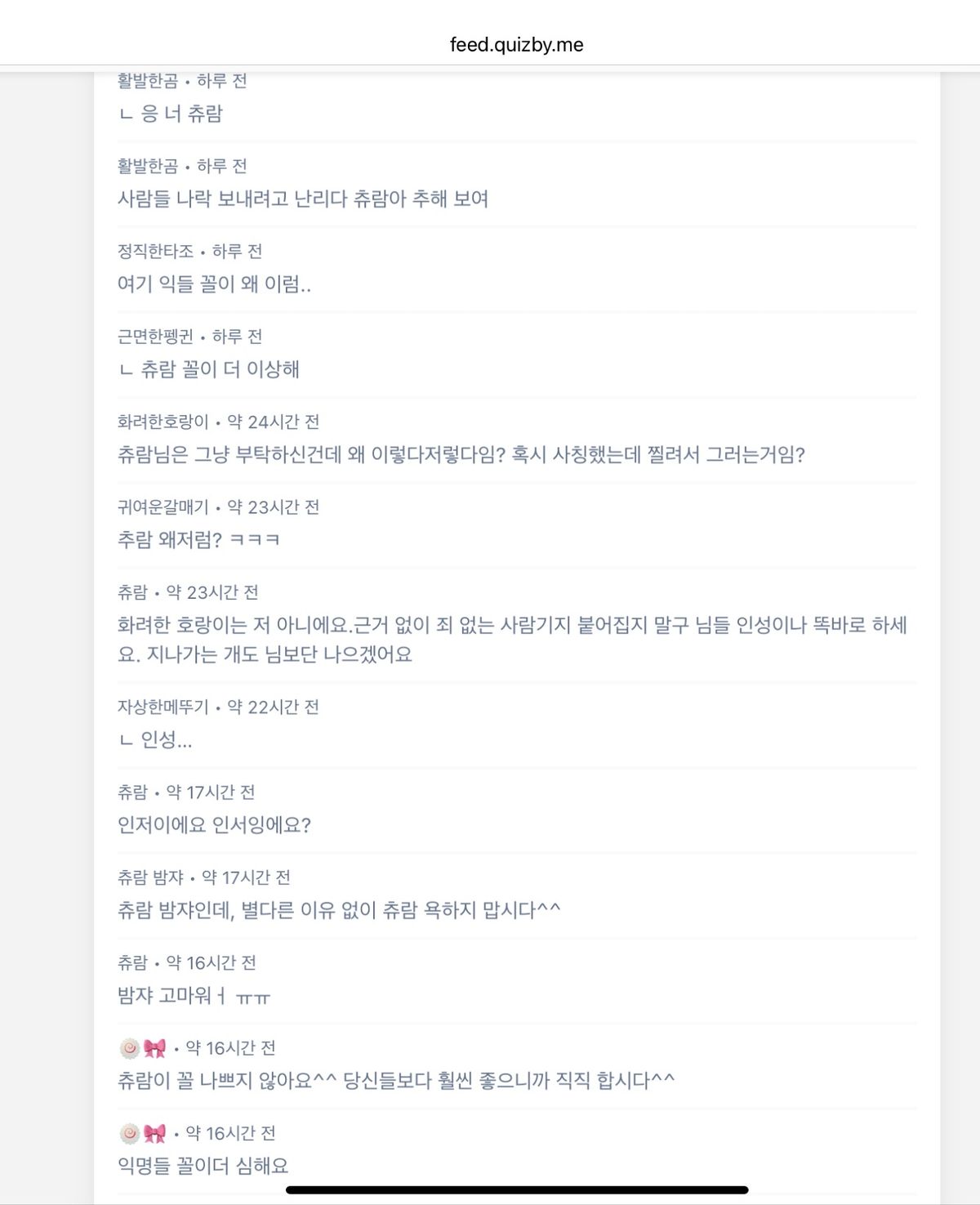This screenshot has height=1205, width=980.
Task: Tap the feed.quizby.me address bar
Action: point(516,44)
